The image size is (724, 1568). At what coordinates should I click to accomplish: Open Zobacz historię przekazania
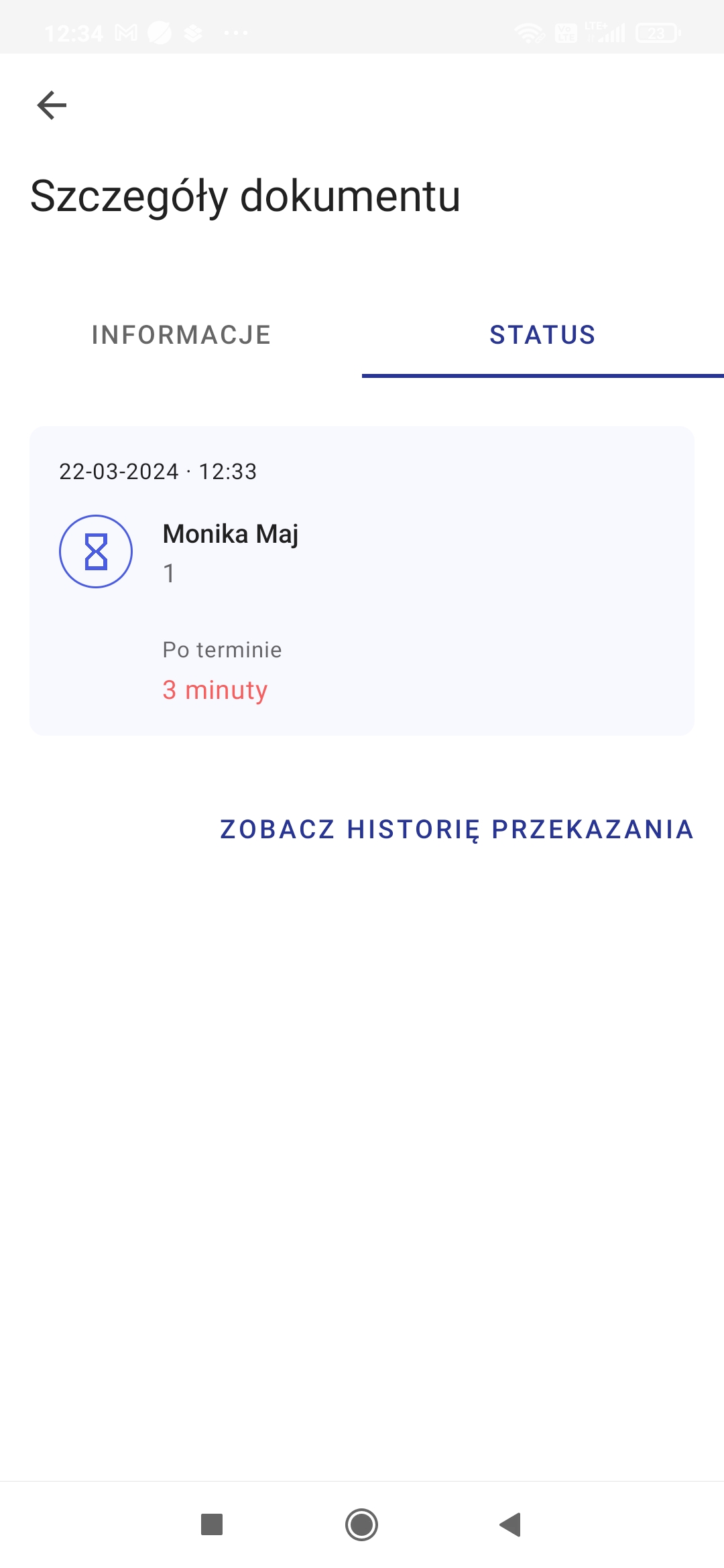(x=457, y=830)
